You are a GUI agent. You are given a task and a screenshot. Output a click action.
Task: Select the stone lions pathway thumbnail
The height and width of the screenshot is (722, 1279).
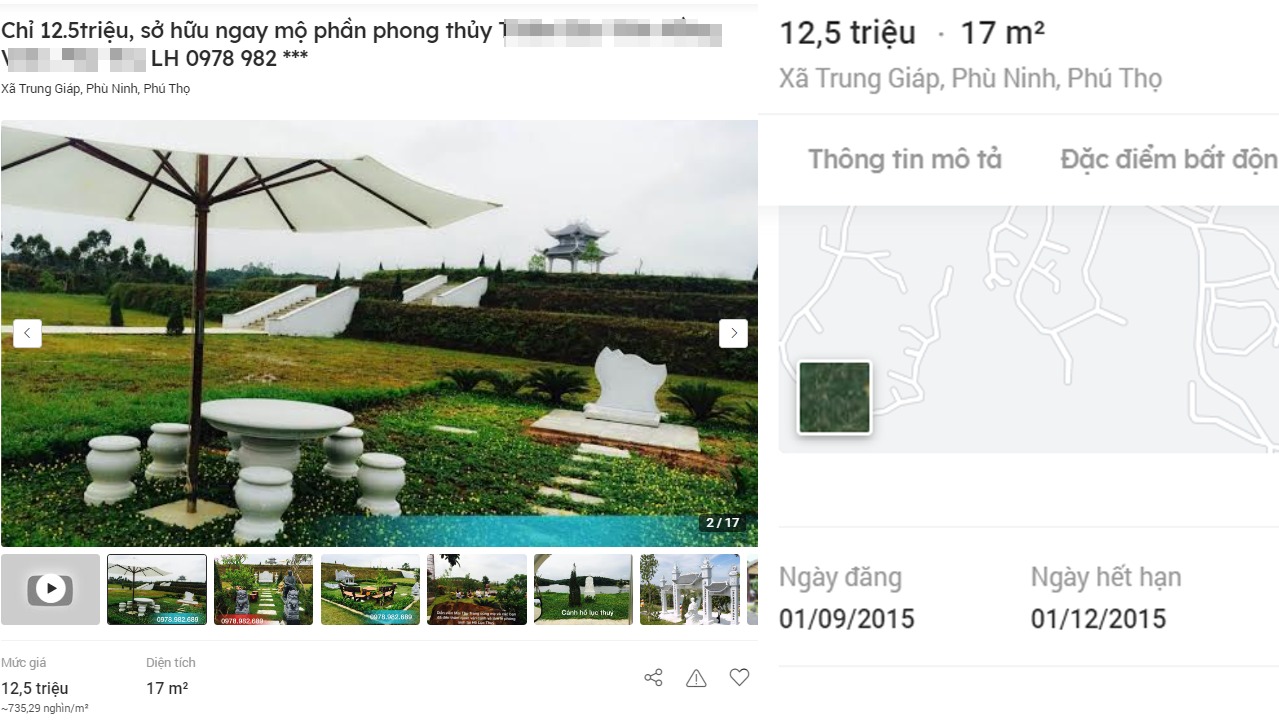pos(263,589)
